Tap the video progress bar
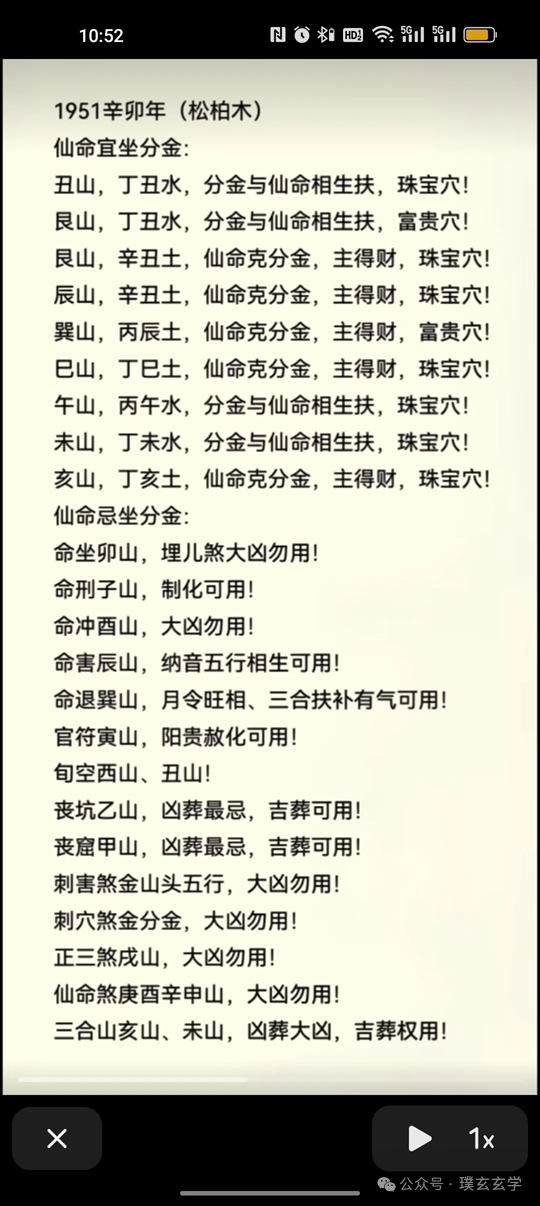Image resolution: width=540 pixels, height=1206 pixels. [270, 1080]
